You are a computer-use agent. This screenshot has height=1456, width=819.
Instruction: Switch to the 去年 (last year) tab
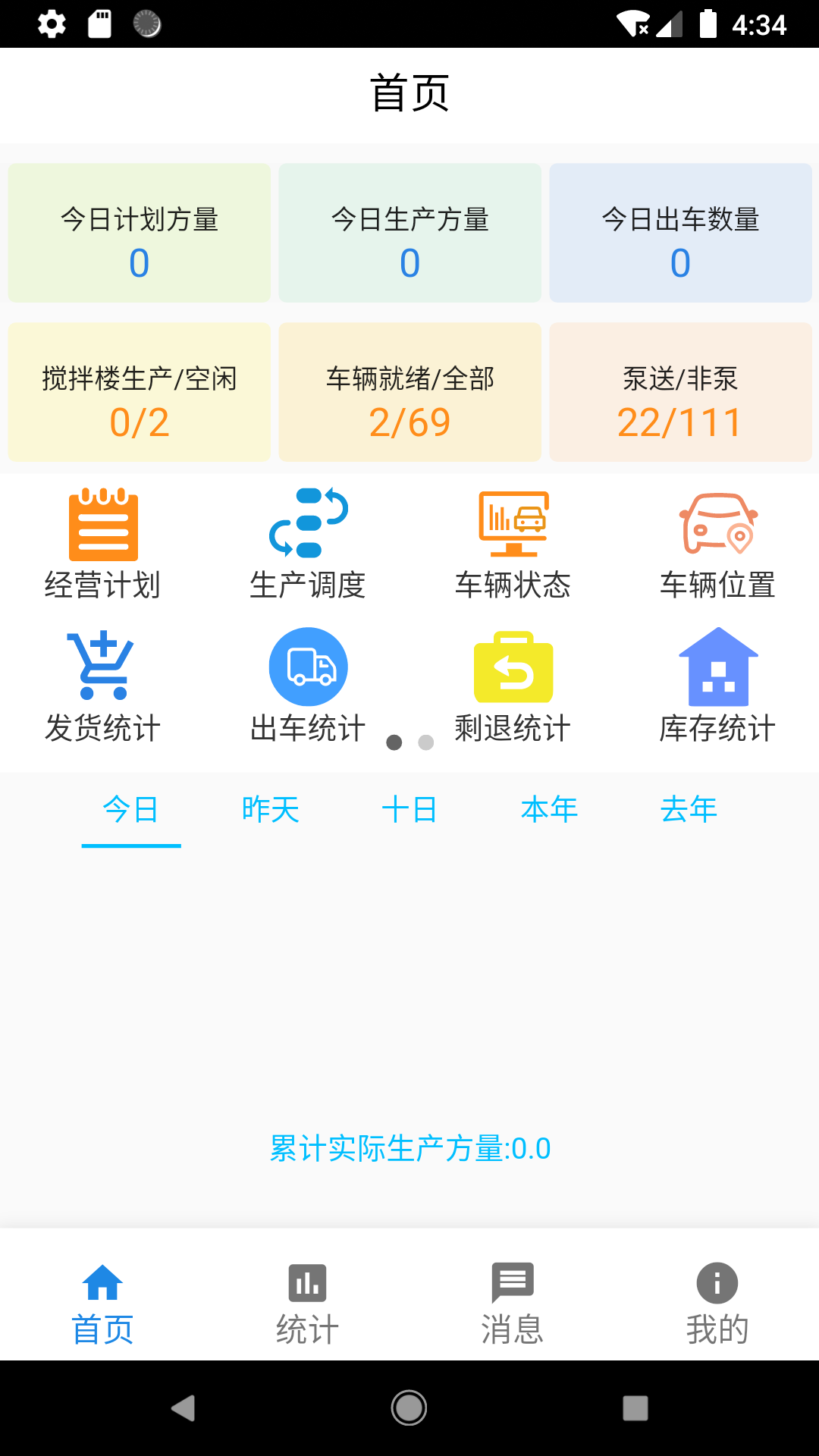pos(689,810)
